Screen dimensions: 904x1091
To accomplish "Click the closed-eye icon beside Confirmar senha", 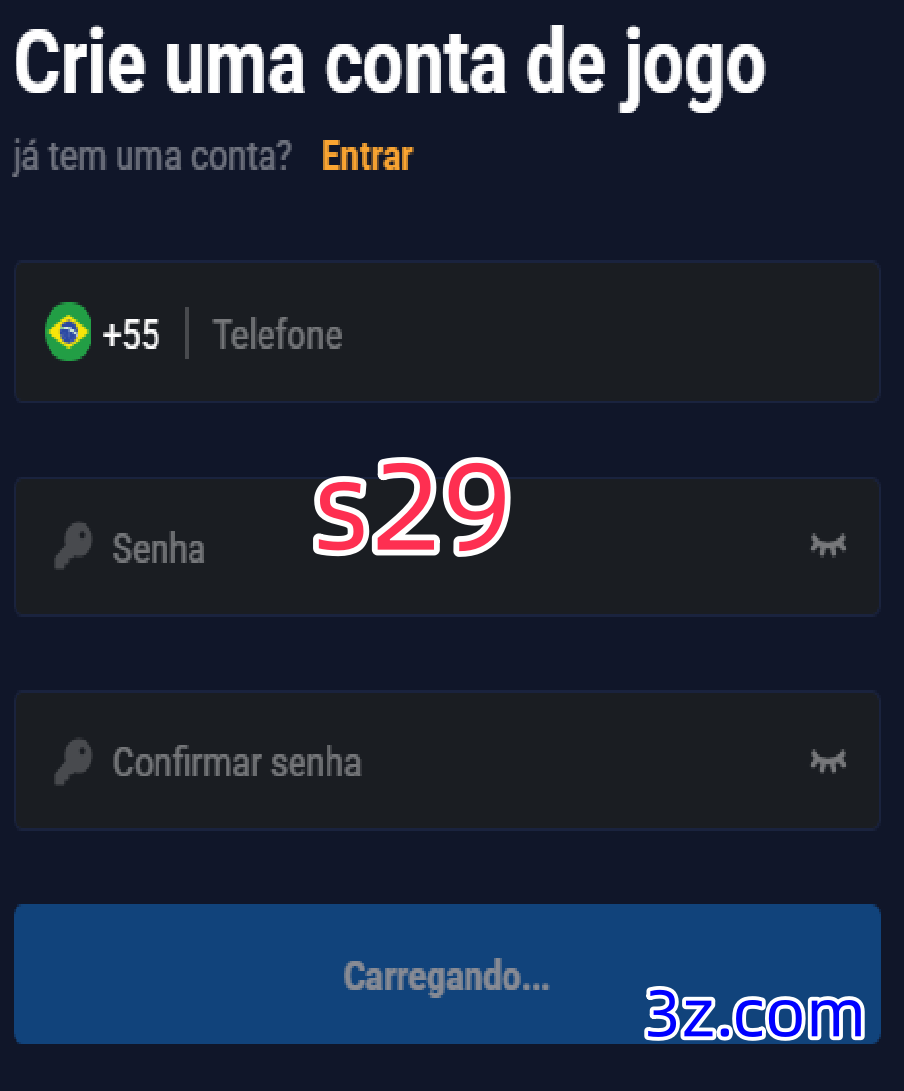I will click(x=827, y=761).
